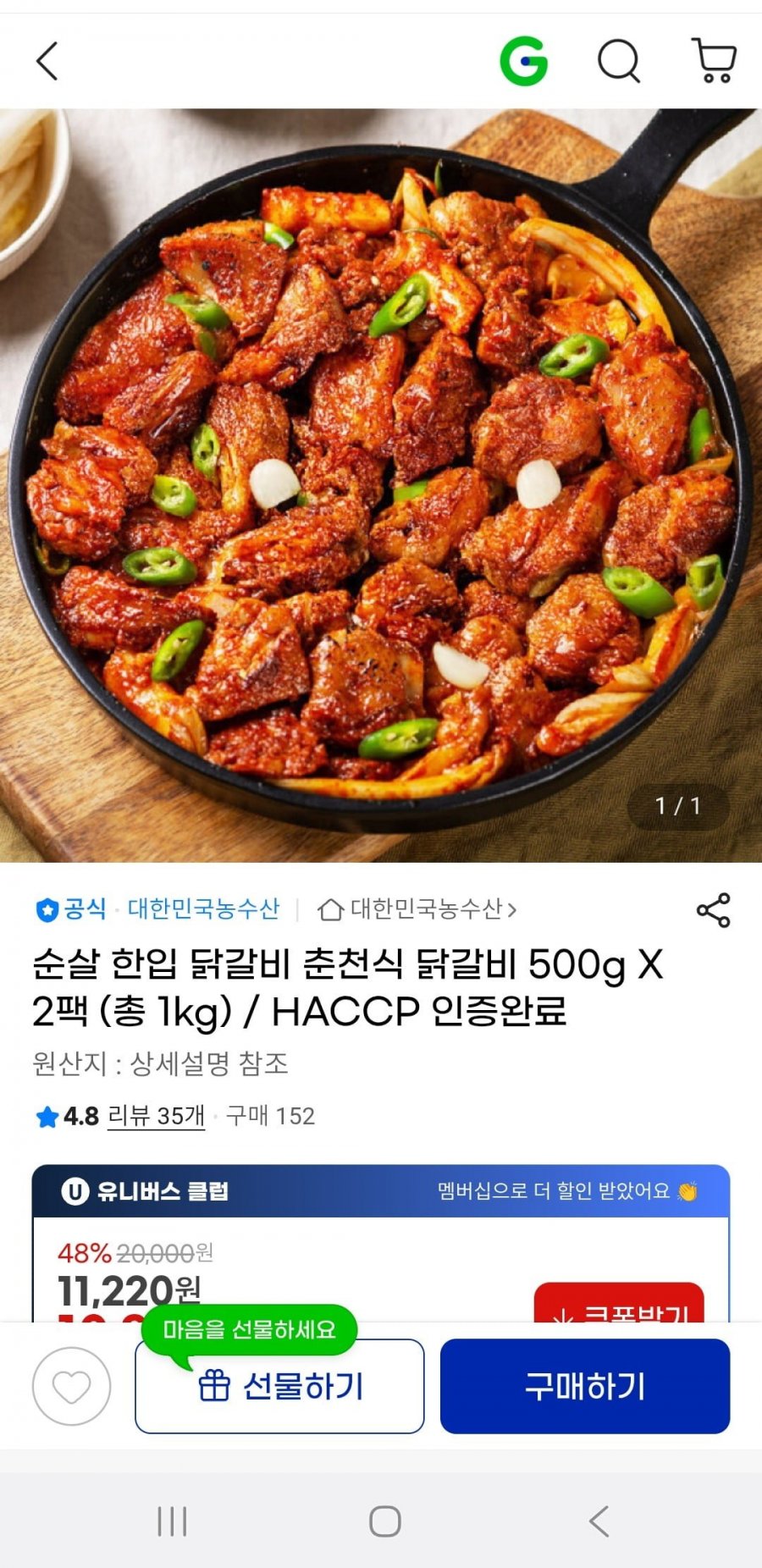Go back using the top-left arrow
The width and height of the screenshot is (762, 1568).
pos(47,61)
